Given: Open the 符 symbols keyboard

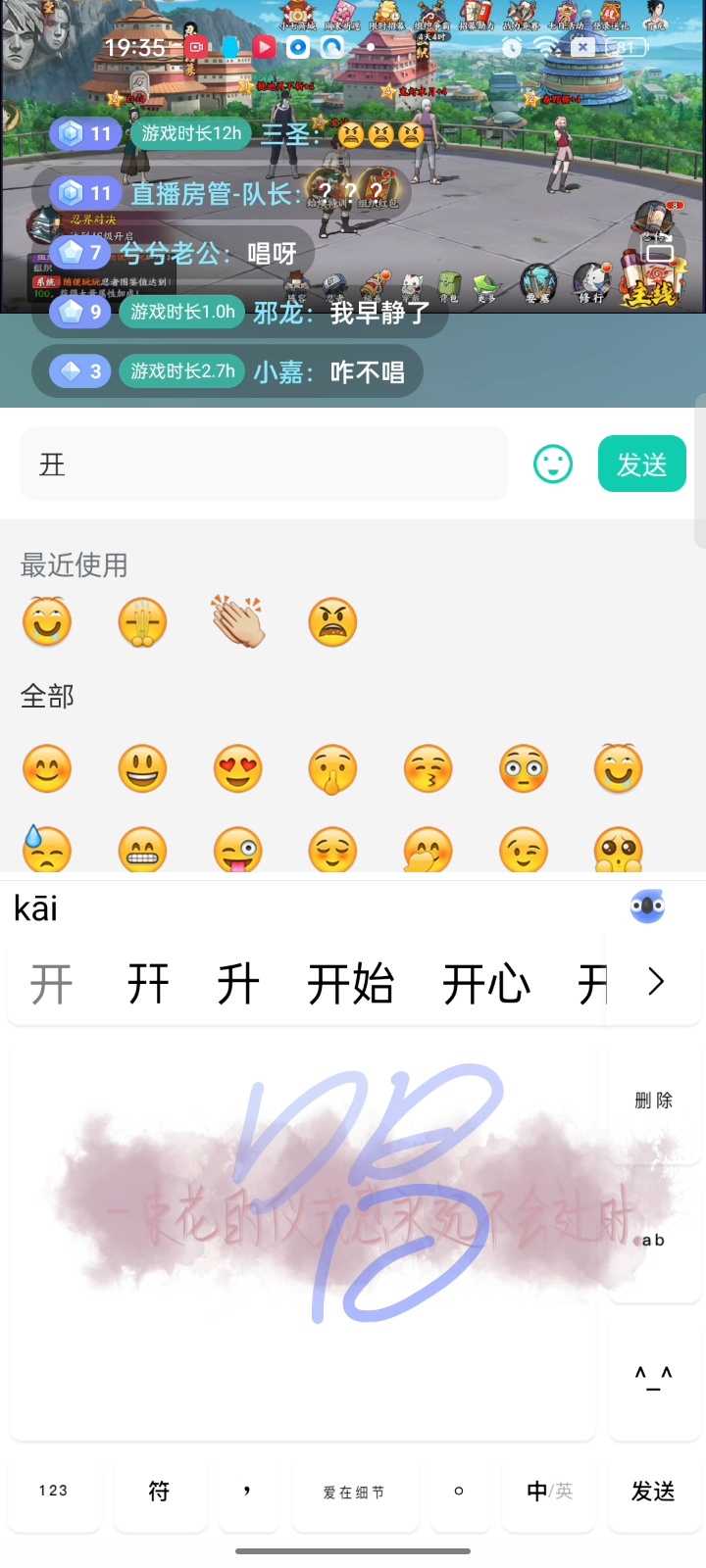Looking at the screenshot, I should 159,1491.
